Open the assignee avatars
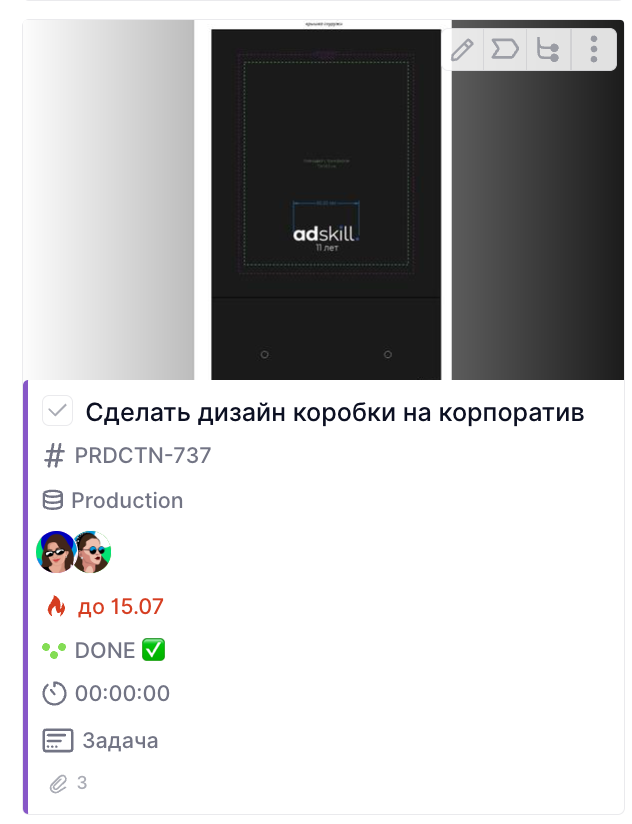 (x=74, y=552)
